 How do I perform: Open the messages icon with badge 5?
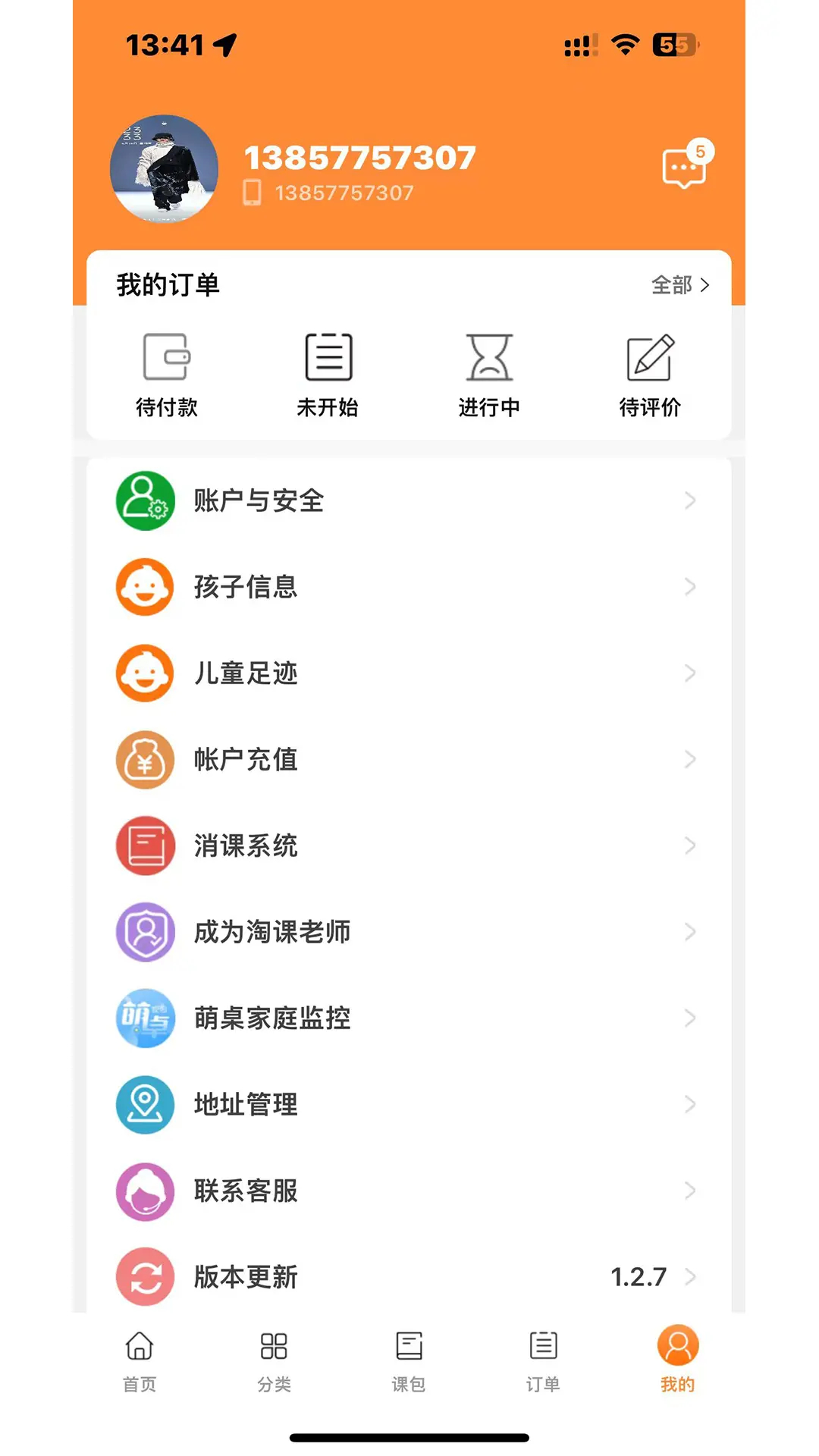(684, 168)
